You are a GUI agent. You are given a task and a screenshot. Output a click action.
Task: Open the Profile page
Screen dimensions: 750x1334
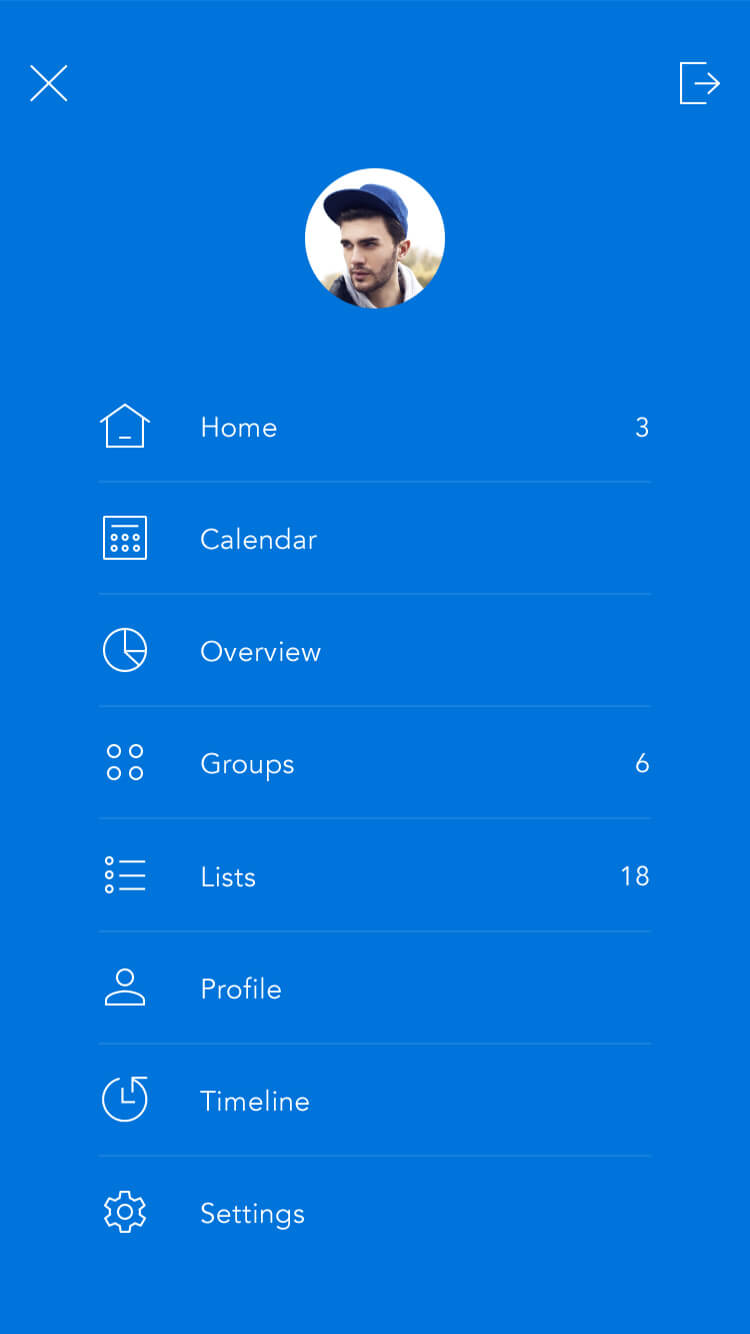pos(241,989)
